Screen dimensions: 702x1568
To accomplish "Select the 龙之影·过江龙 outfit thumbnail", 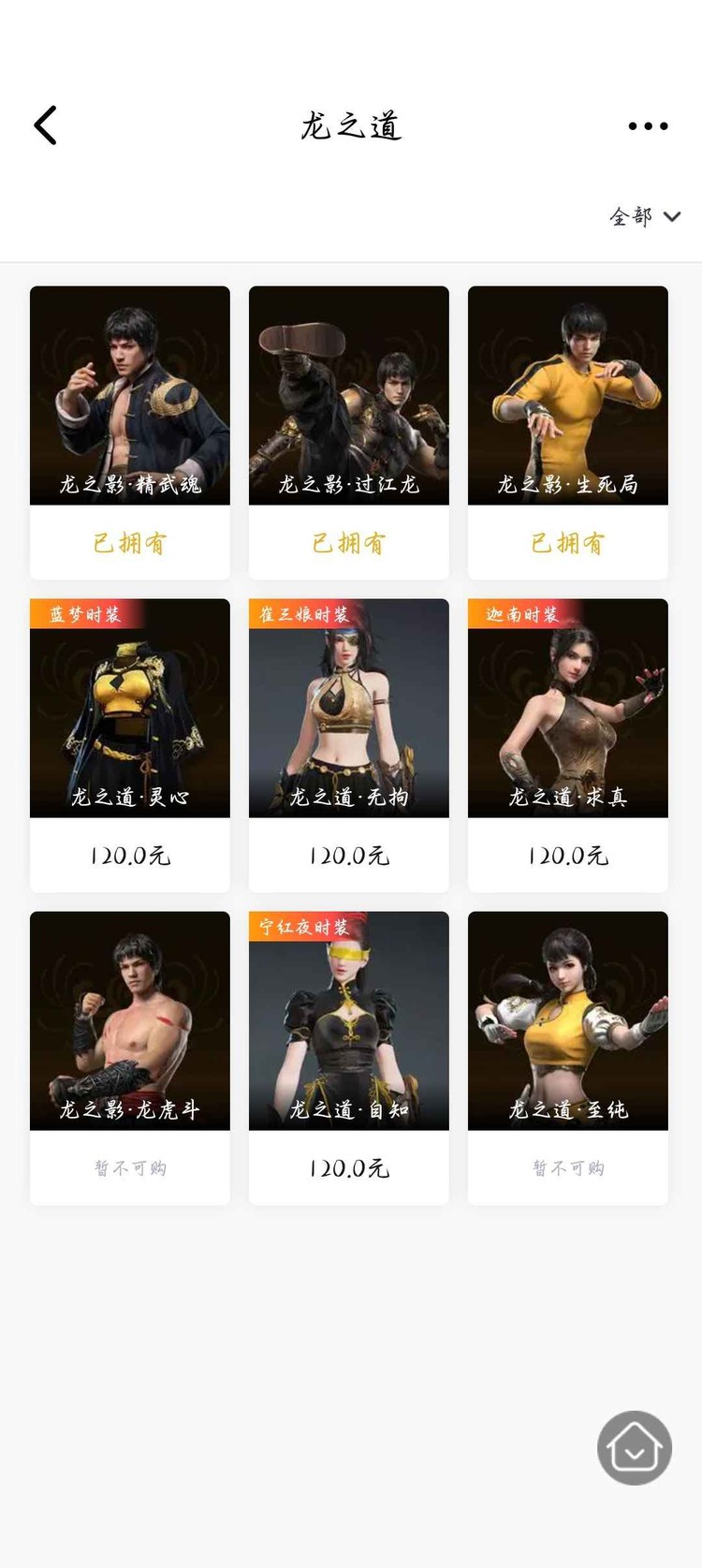I will (x=348, y=393).
